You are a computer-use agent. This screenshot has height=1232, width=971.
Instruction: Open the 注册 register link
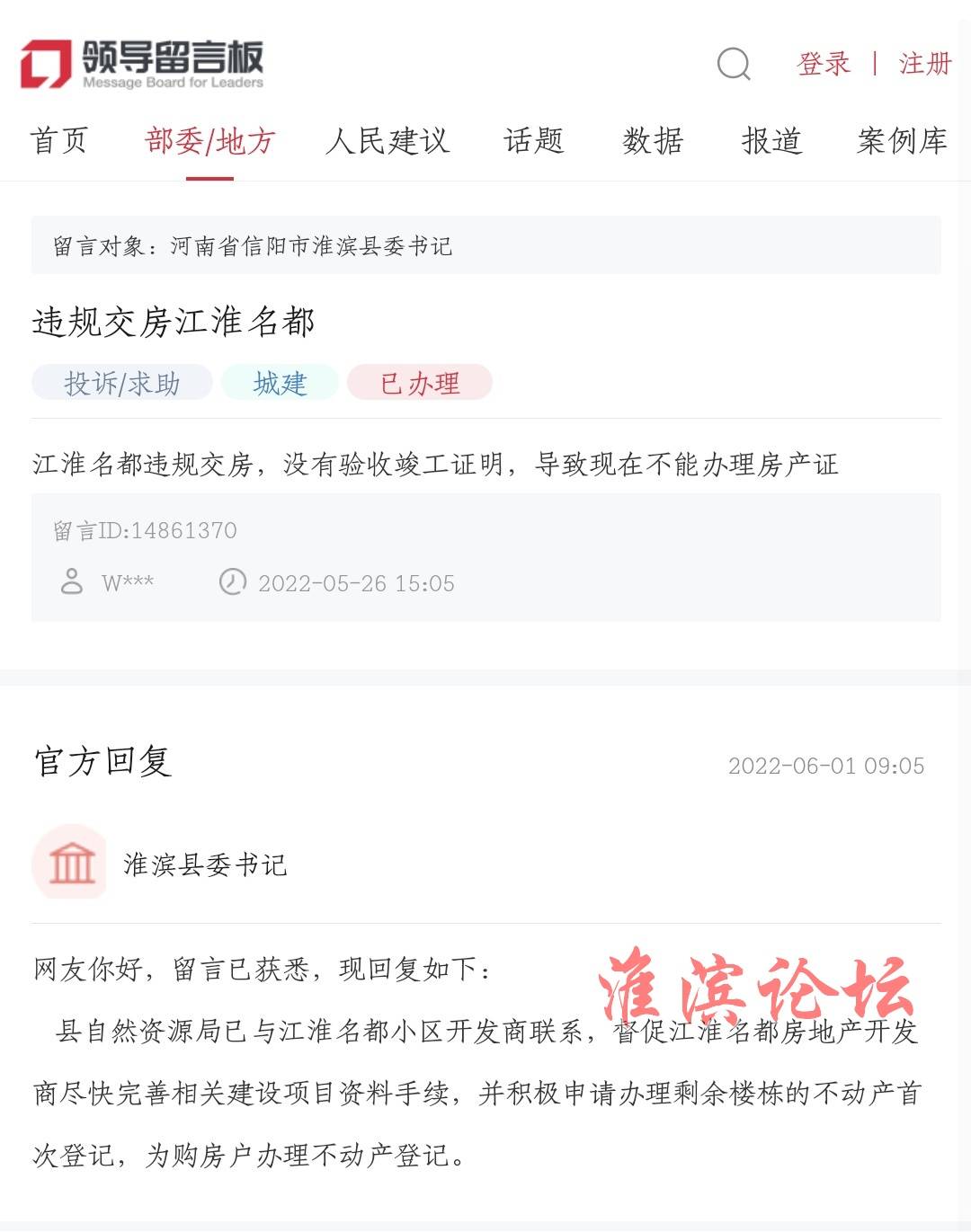tap(924, 64)
